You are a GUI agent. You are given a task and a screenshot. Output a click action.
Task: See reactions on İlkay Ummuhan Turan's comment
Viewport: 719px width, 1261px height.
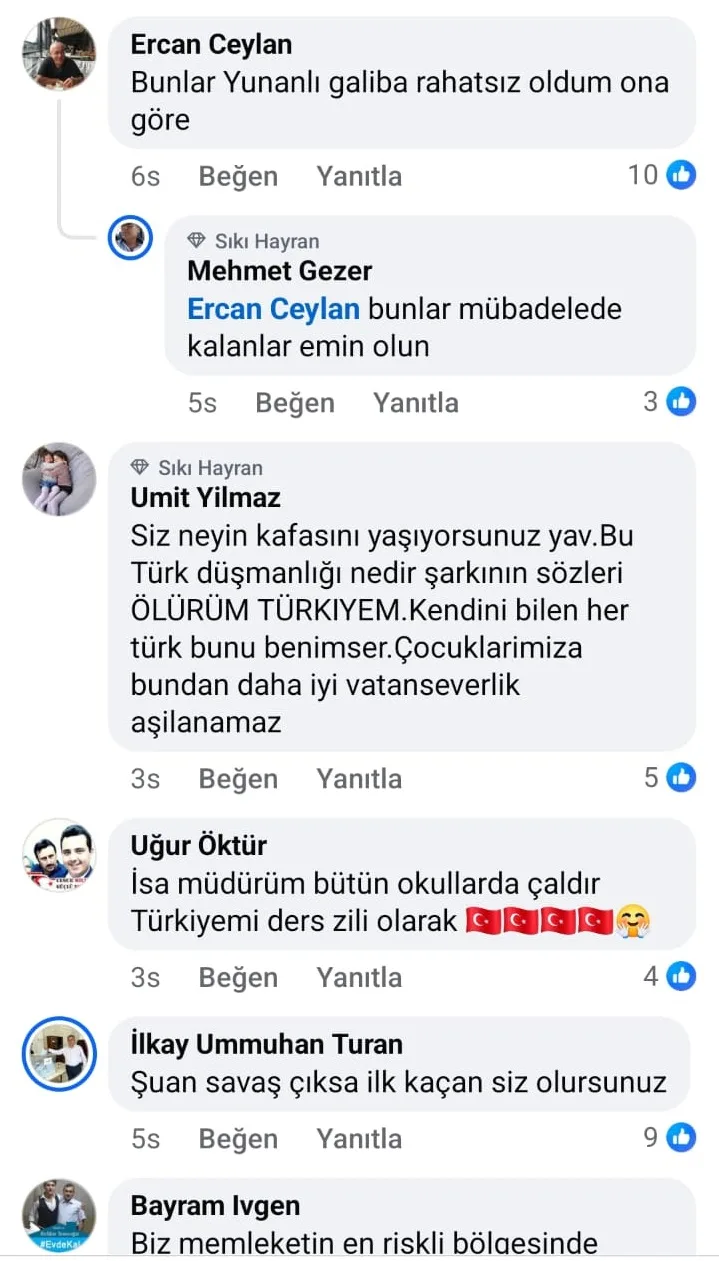(669, 1137)
